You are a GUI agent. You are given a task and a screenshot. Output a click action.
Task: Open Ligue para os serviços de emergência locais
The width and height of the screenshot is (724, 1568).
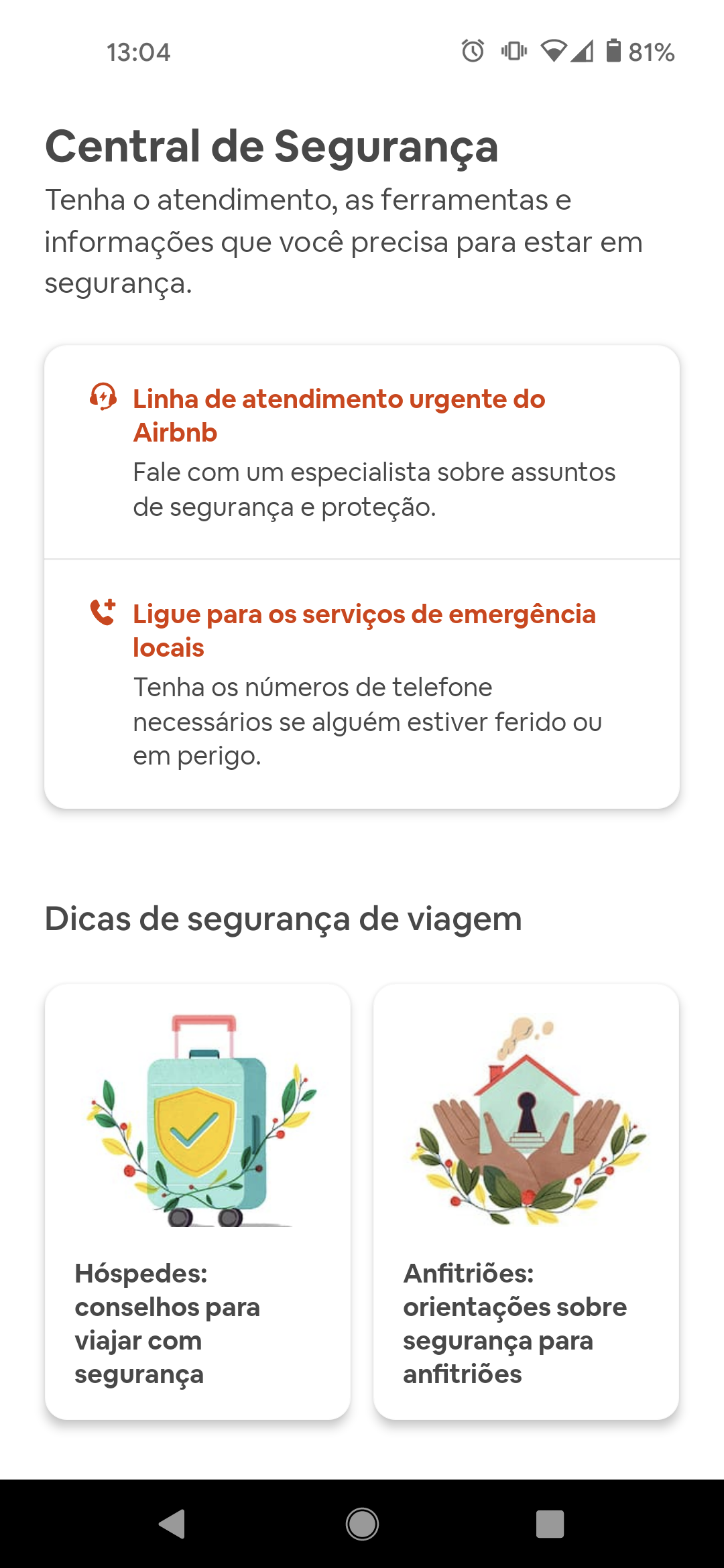point(362,684)
